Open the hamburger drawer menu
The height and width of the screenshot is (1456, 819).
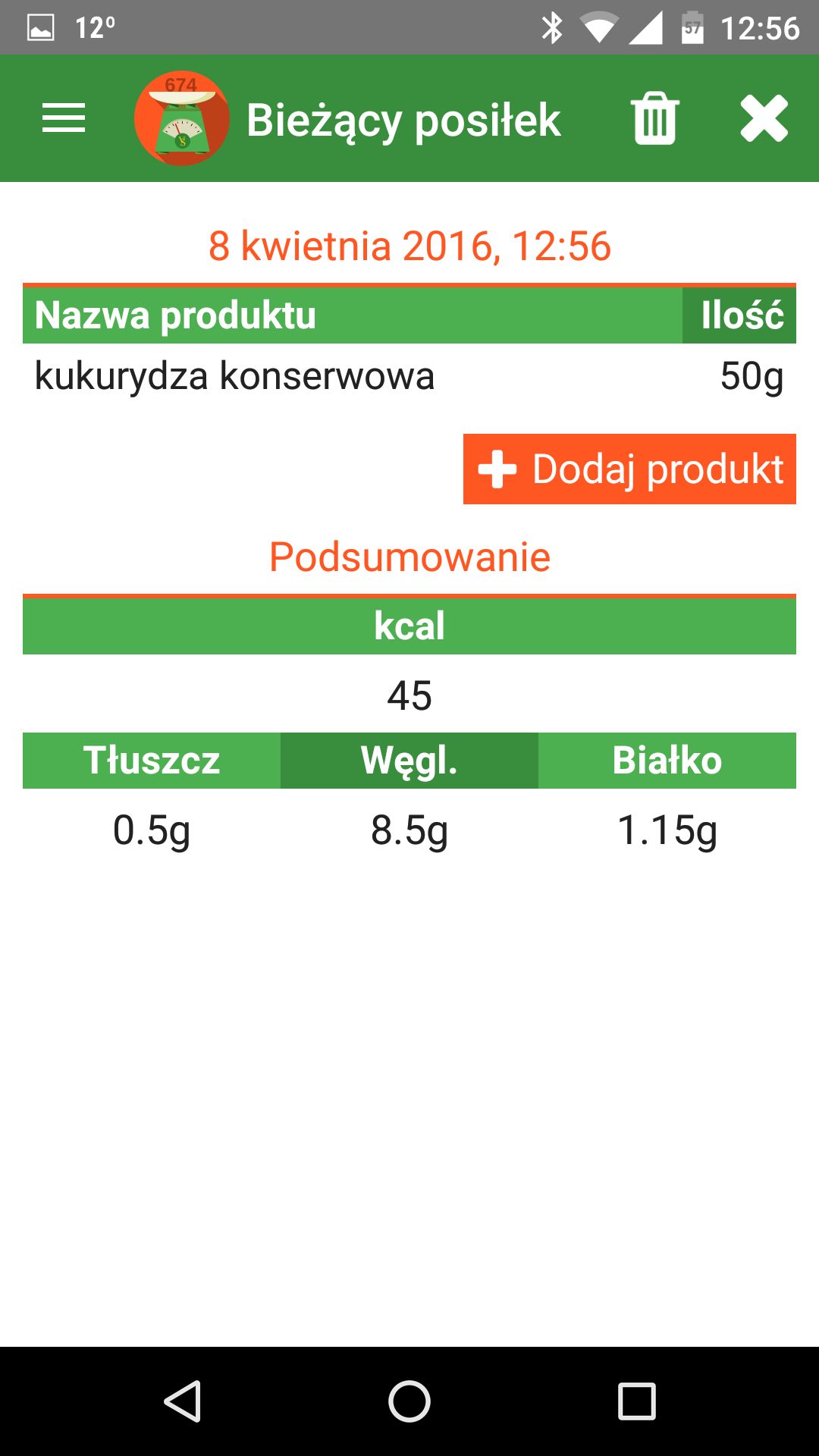64,118
